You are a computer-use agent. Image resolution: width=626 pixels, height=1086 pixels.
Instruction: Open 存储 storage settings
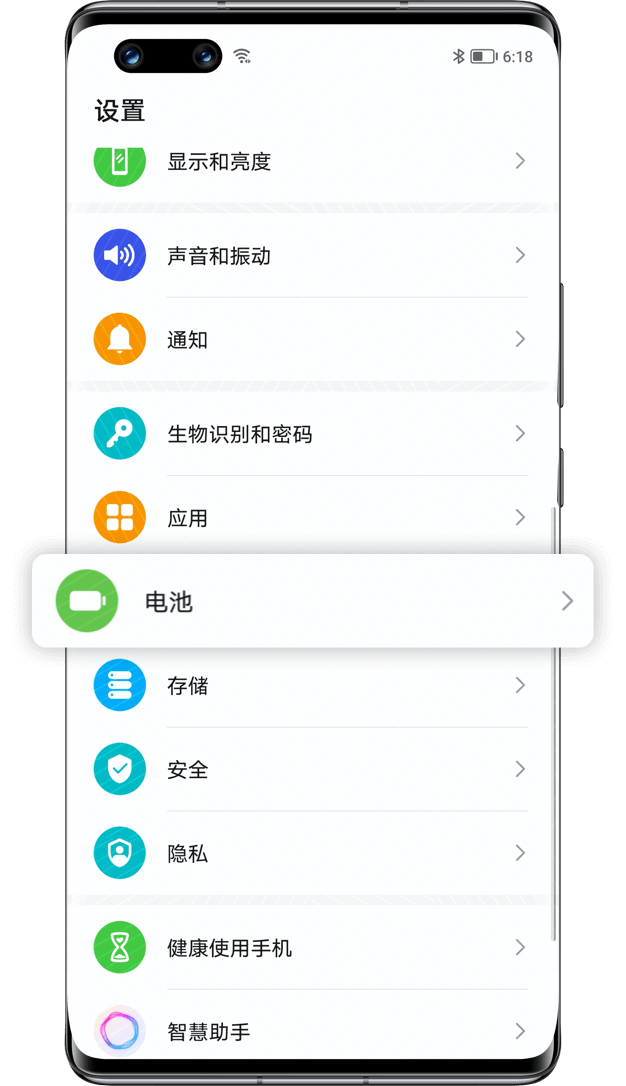313,687
